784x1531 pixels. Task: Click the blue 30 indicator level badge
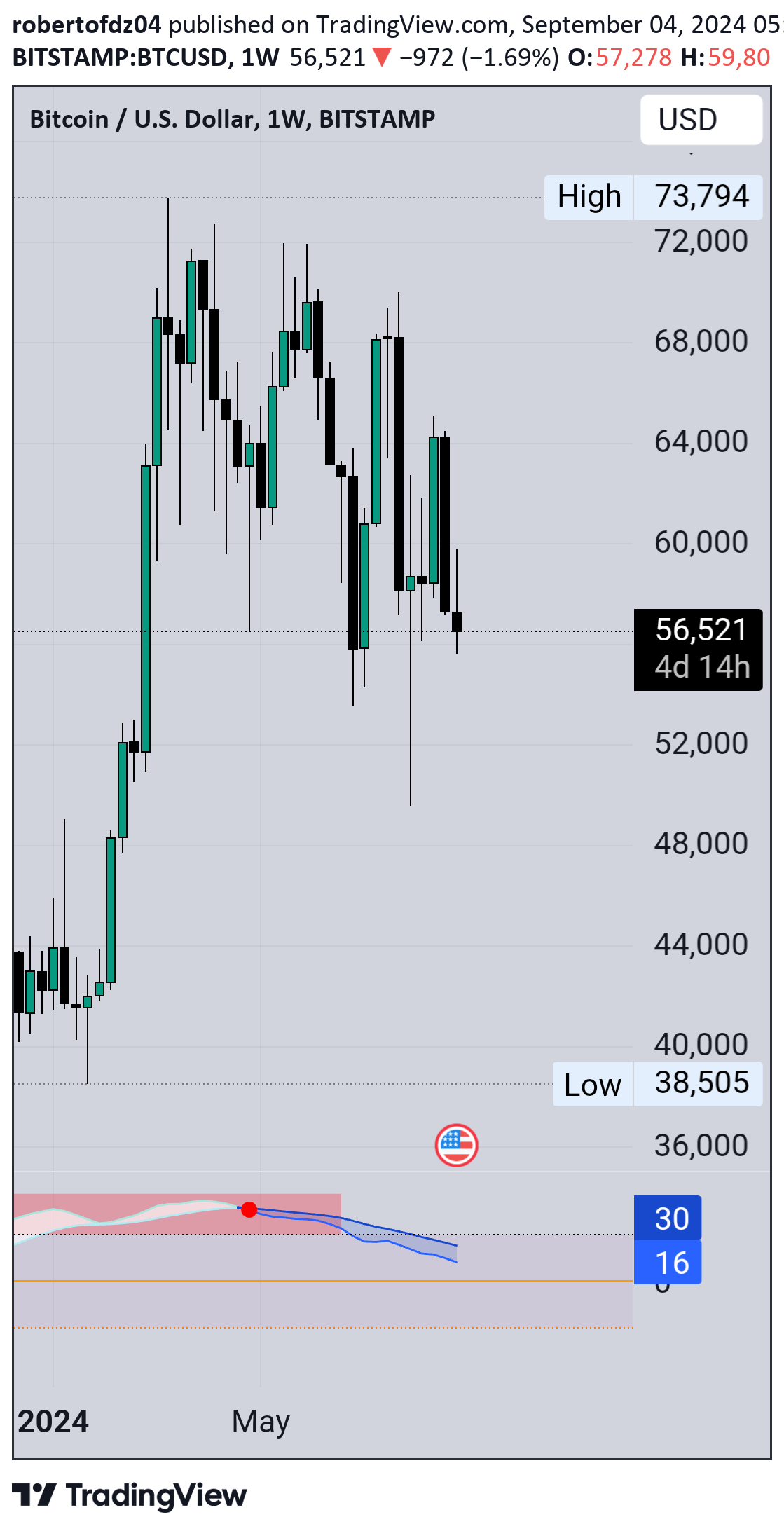pyautogui.click(x=671, y=1219)
